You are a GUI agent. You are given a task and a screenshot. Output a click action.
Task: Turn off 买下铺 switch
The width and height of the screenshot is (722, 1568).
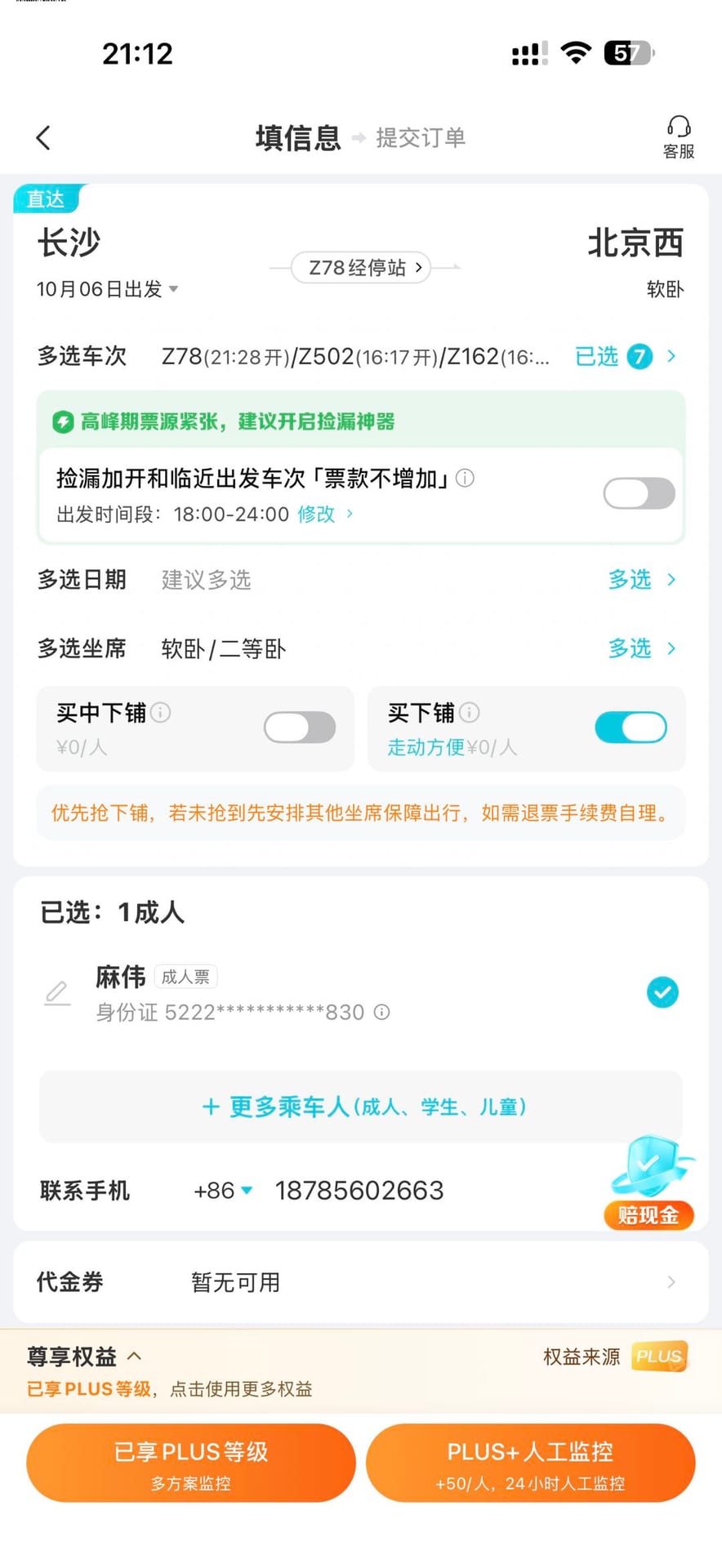(x=631, y=728)
